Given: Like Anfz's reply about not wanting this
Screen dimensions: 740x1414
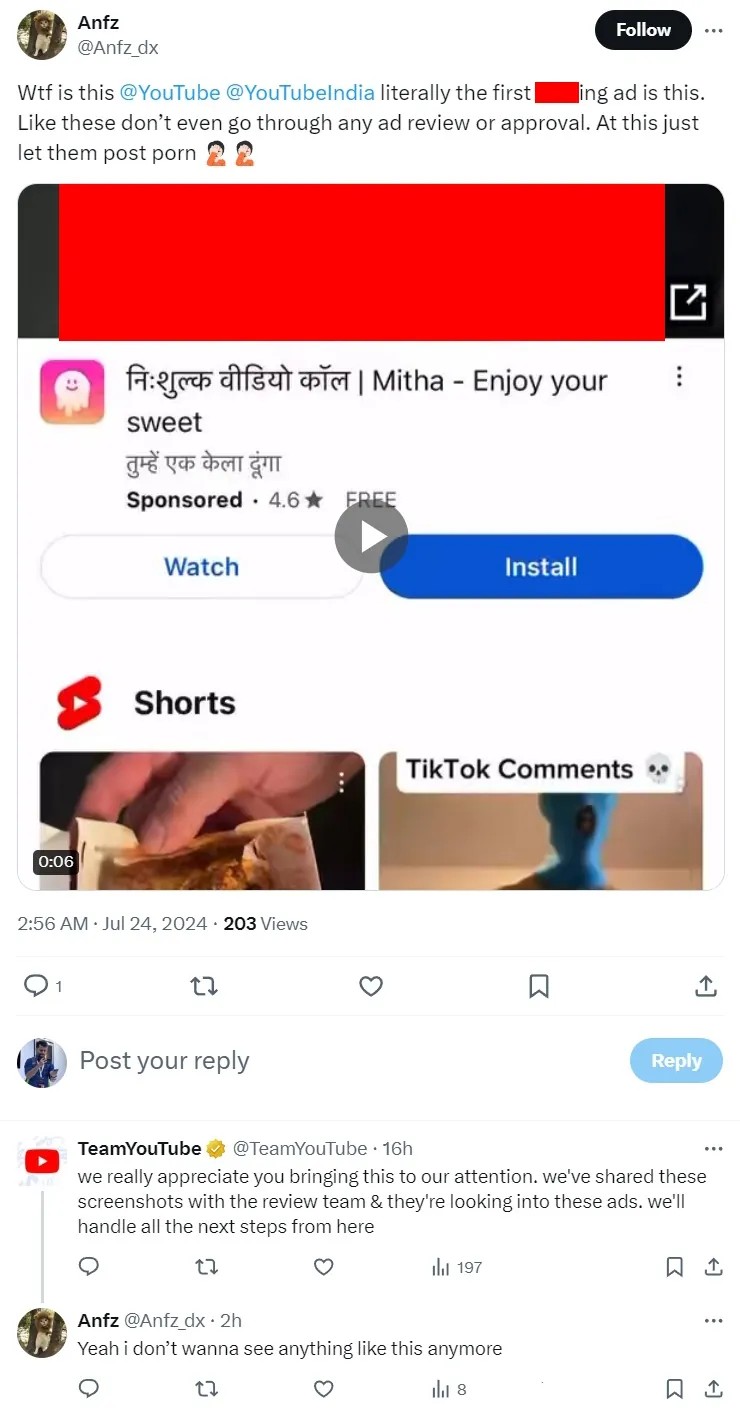Looking at the screenshot, I should [323, 1389].
